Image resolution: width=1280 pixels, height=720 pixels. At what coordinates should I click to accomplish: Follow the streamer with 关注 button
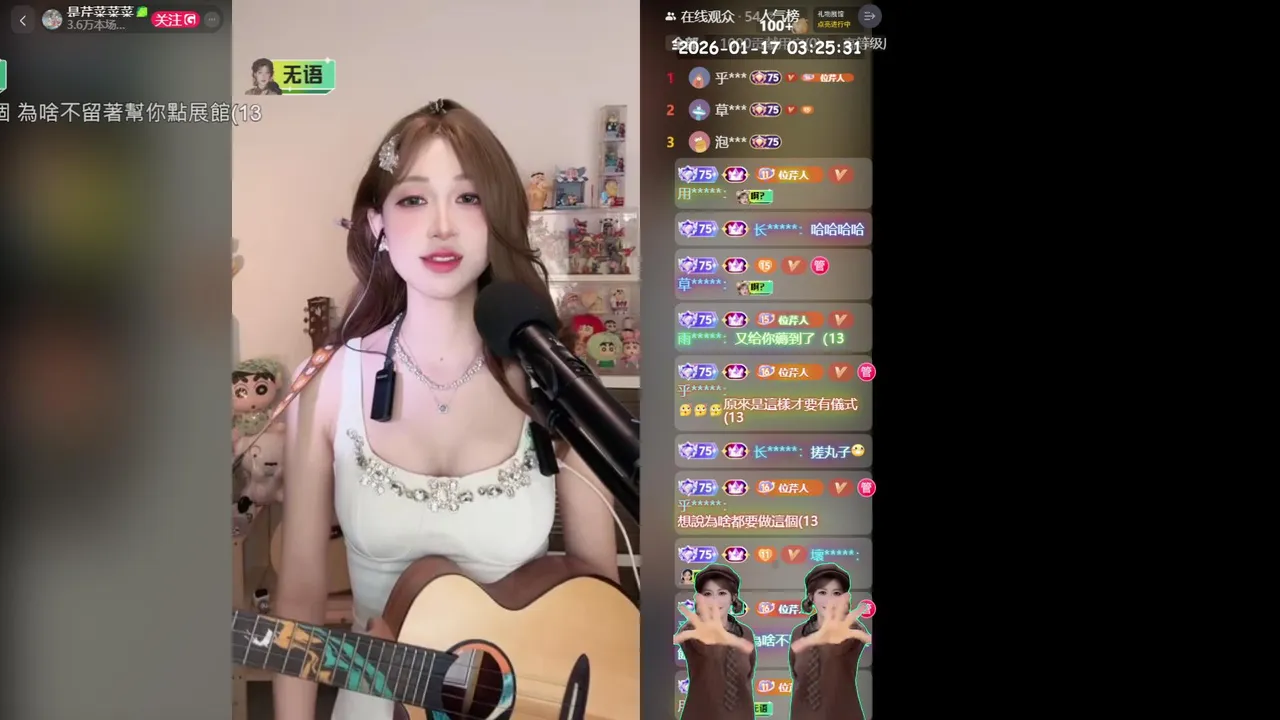click(x=175, y=19)
